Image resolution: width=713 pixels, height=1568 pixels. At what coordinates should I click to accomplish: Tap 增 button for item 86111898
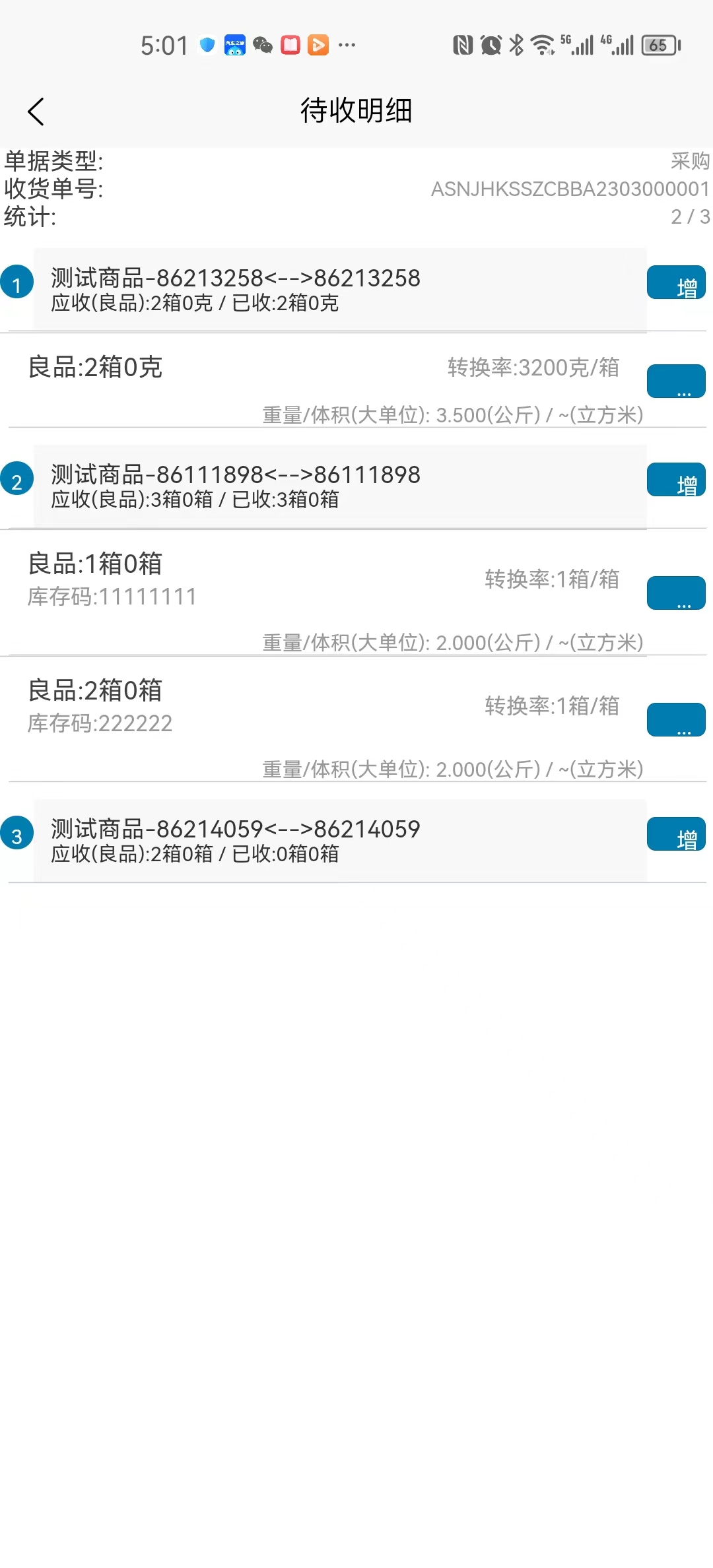(676, 480)
